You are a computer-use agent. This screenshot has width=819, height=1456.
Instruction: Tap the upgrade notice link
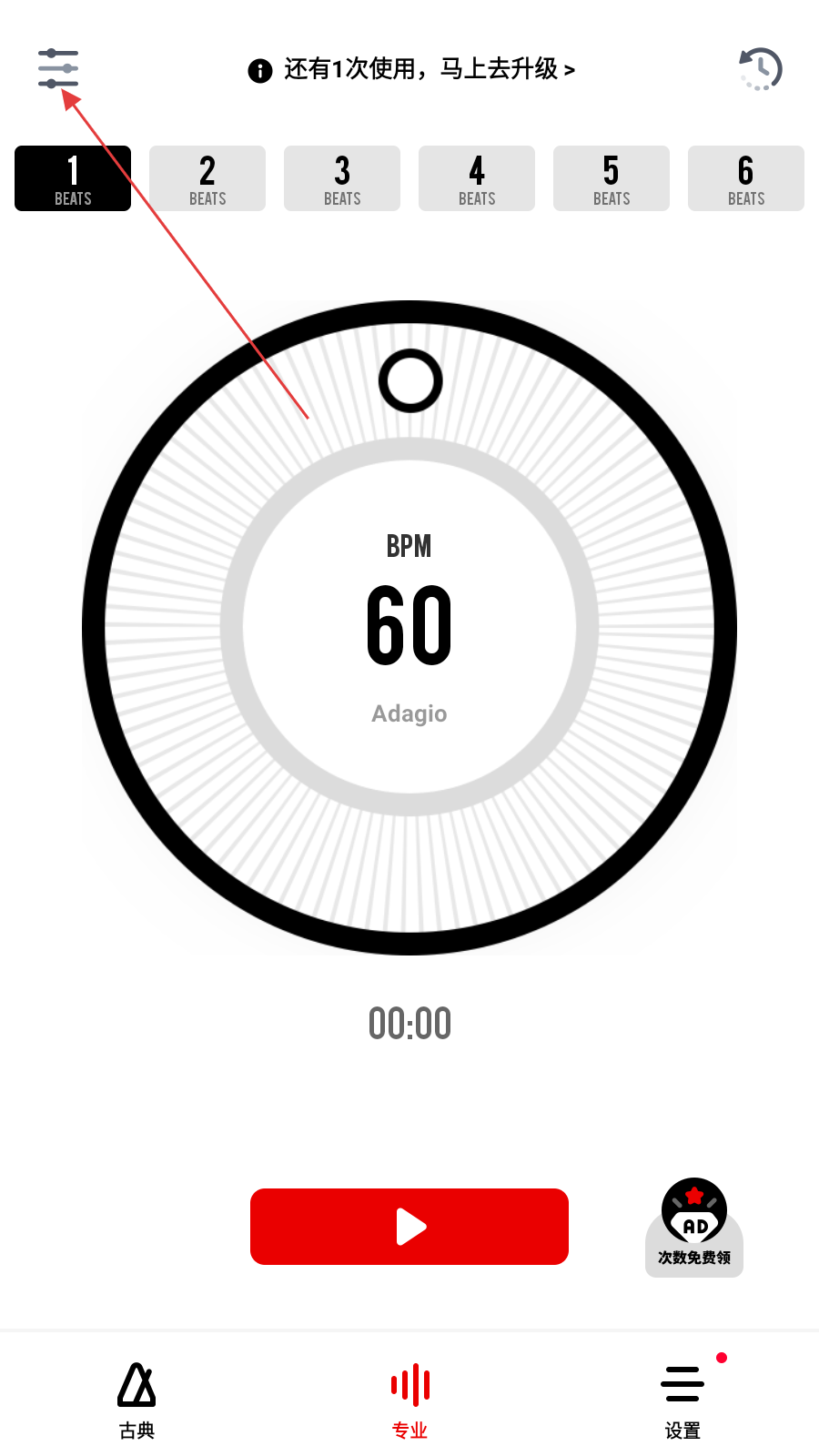(x=411, y=69)
